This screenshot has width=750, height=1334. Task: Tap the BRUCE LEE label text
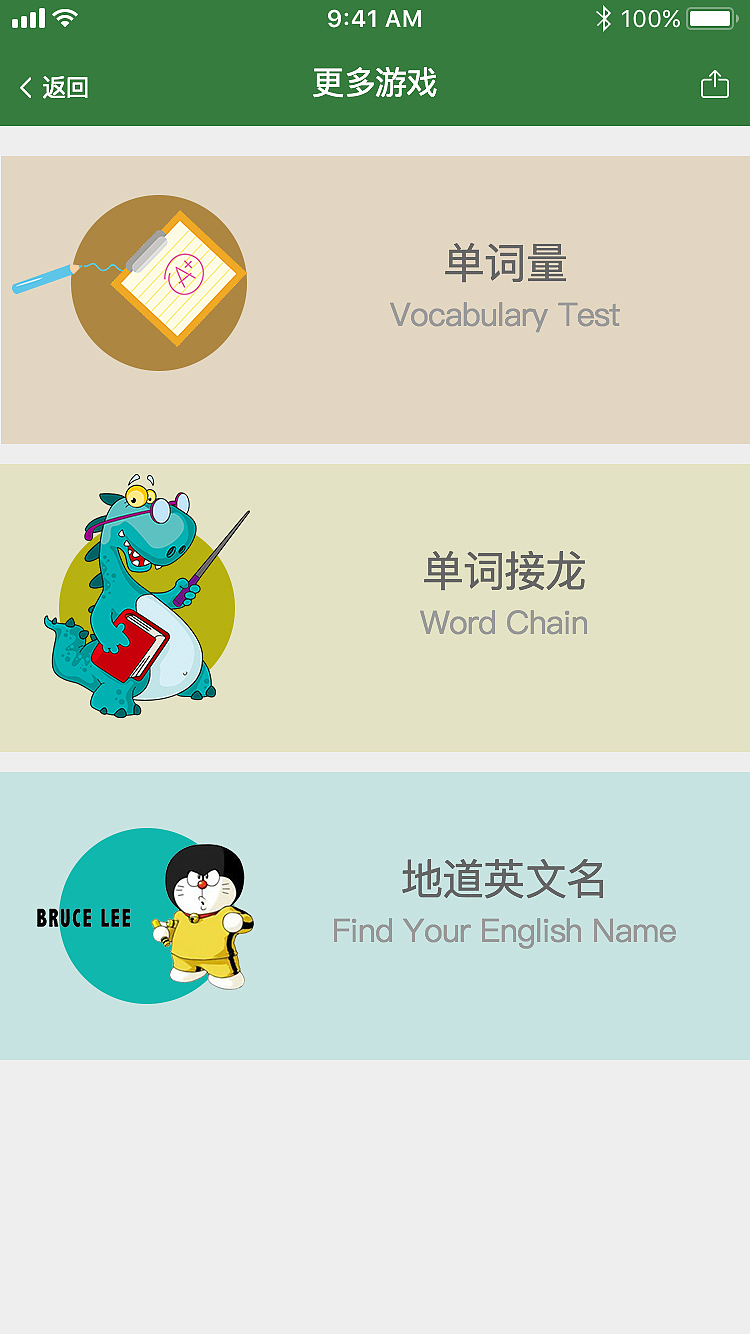coord(84,915)
